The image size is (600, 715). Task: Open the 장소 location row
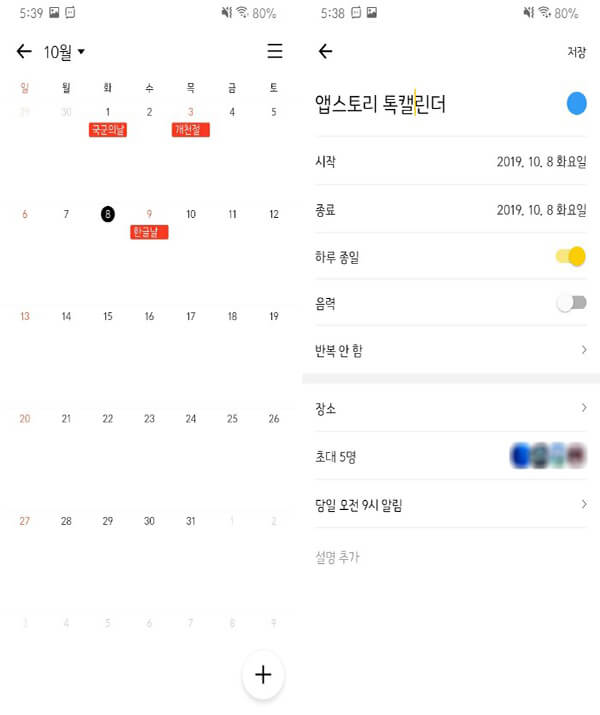(450, 408)
